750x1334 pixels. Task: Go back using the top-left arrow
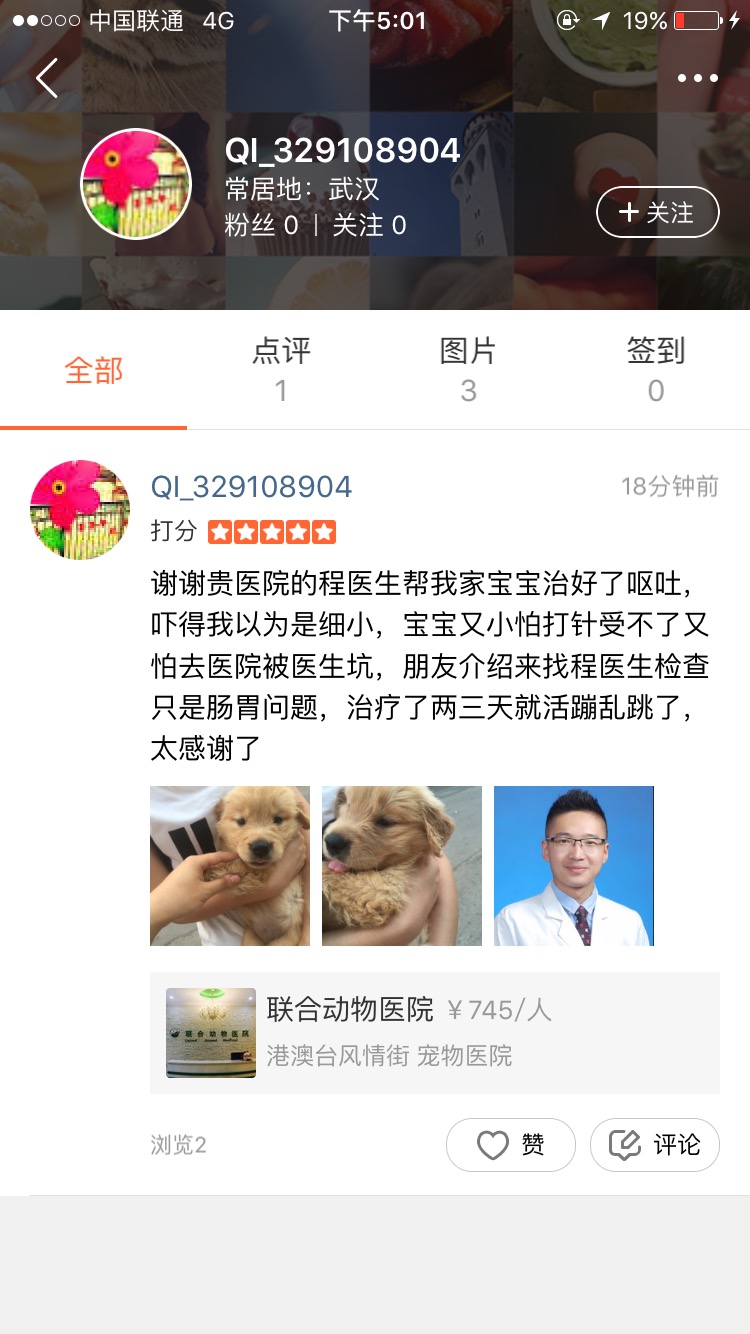coord(47,78)
